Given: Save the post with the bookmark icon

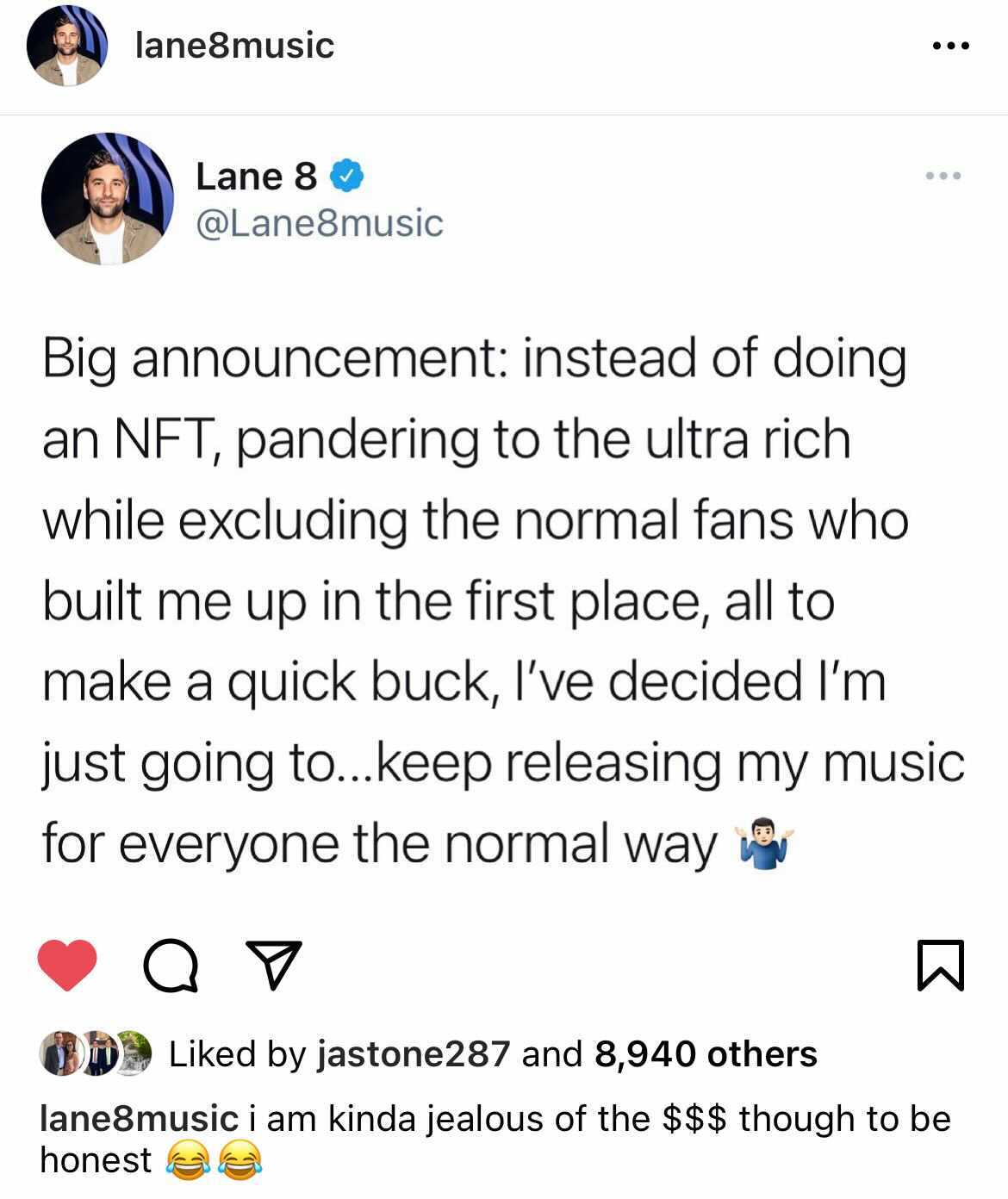Looking at the screenshot, I should click(x=941, y=966).
